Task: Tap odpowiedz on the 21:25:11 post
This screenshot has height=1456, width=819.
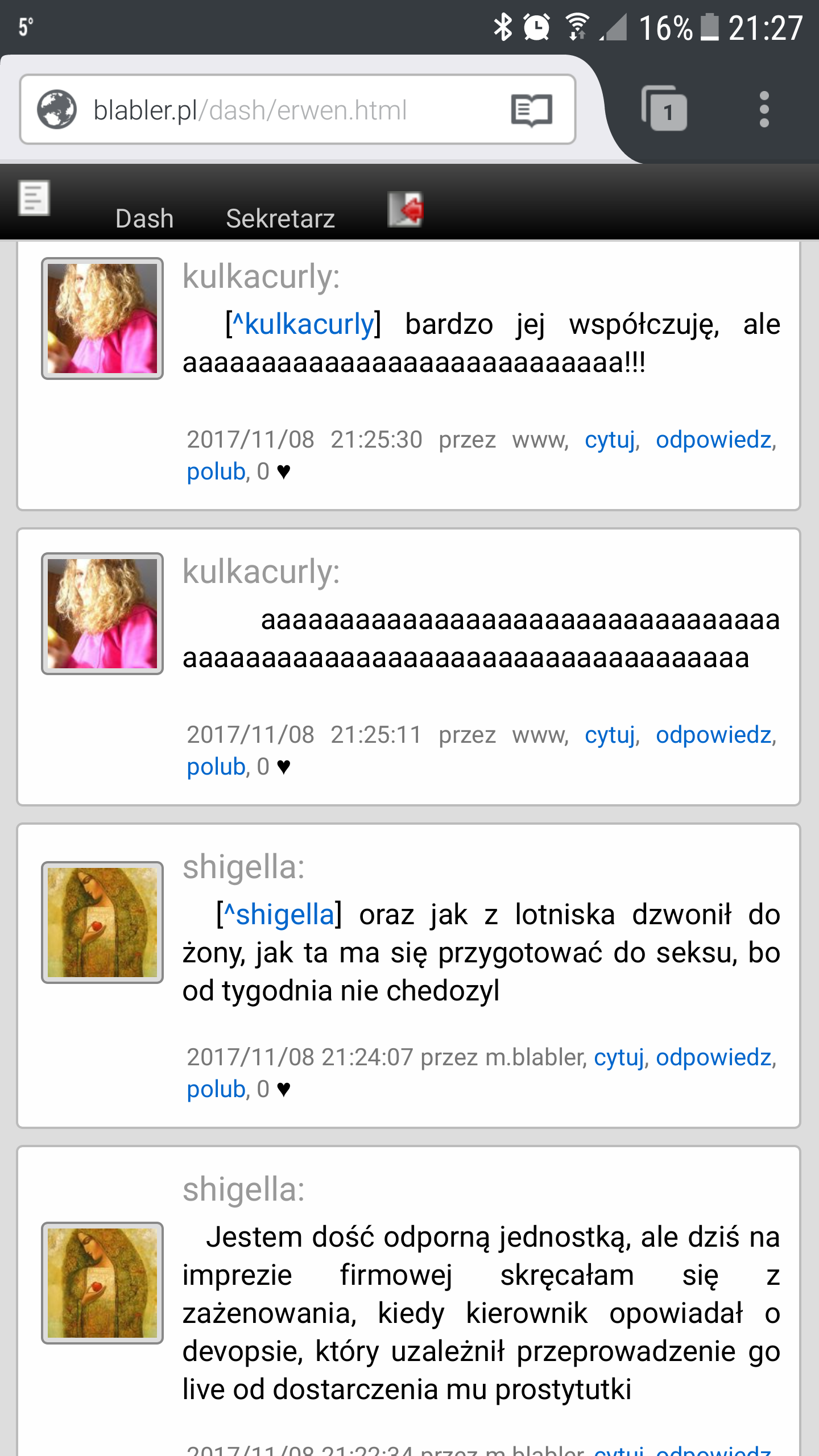Action: (x=713, y=735)
